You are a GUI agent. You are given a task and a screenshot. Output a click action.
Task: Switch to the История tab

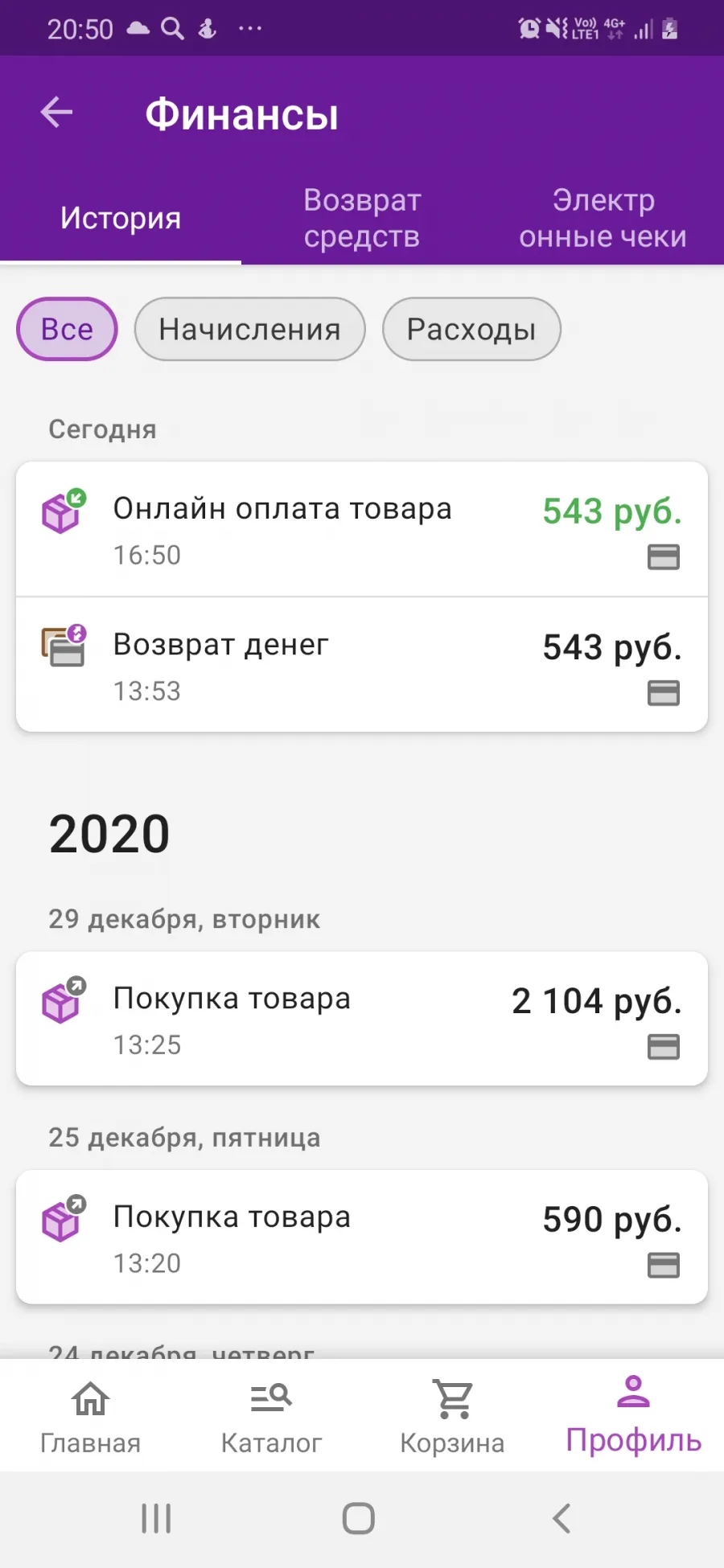pos(121,218)
